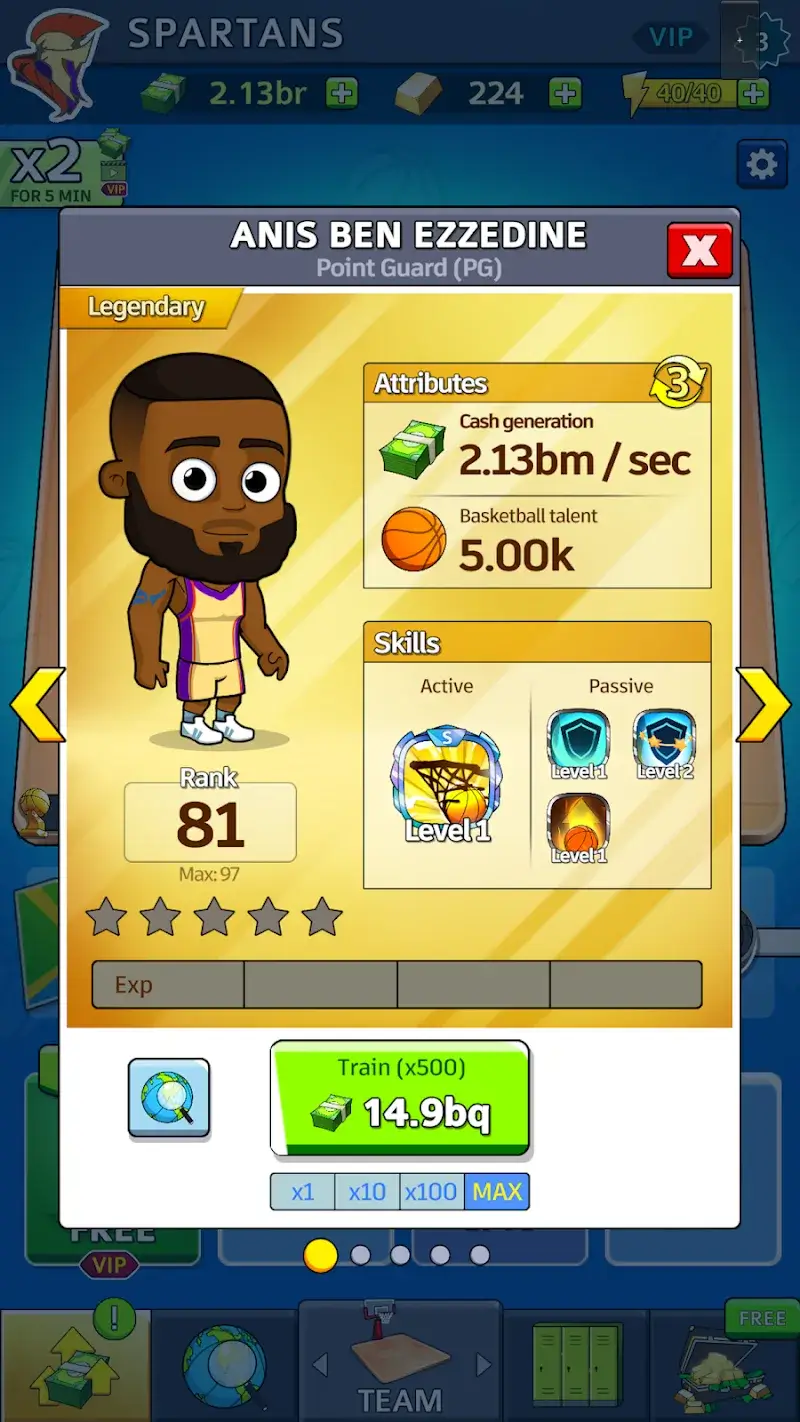Select the x1 training multiplier
This screenshot has height=1422, width=800.
coord(302,1192)
